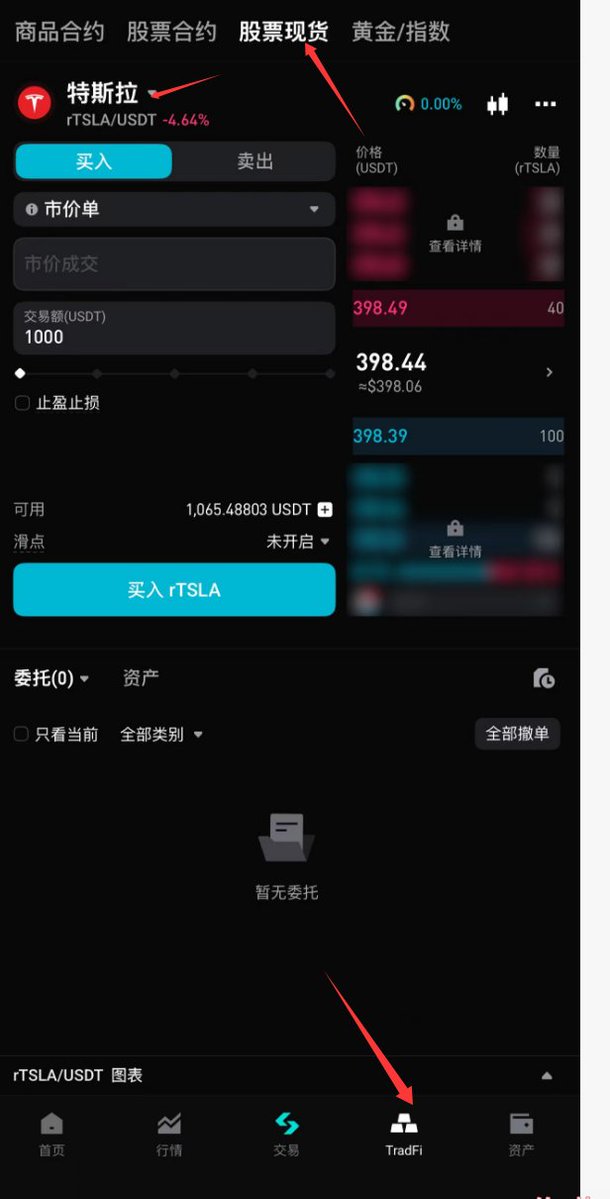The width and height of the screenshot is (610, 1199).
Task: Expand the rTSLA/USDT 图表 panel
Action: [547, 1076]
